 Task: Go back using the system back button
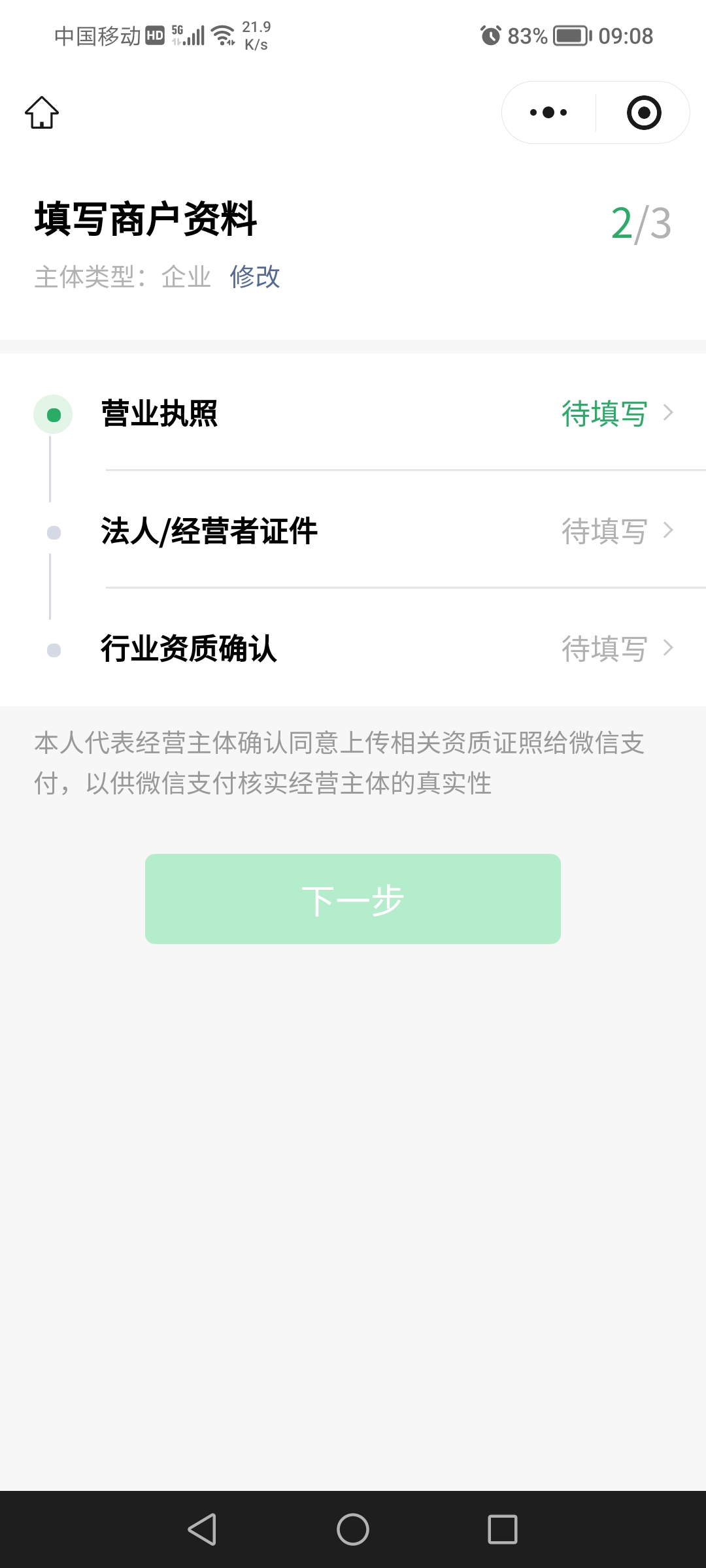[x=202, y=1529]
